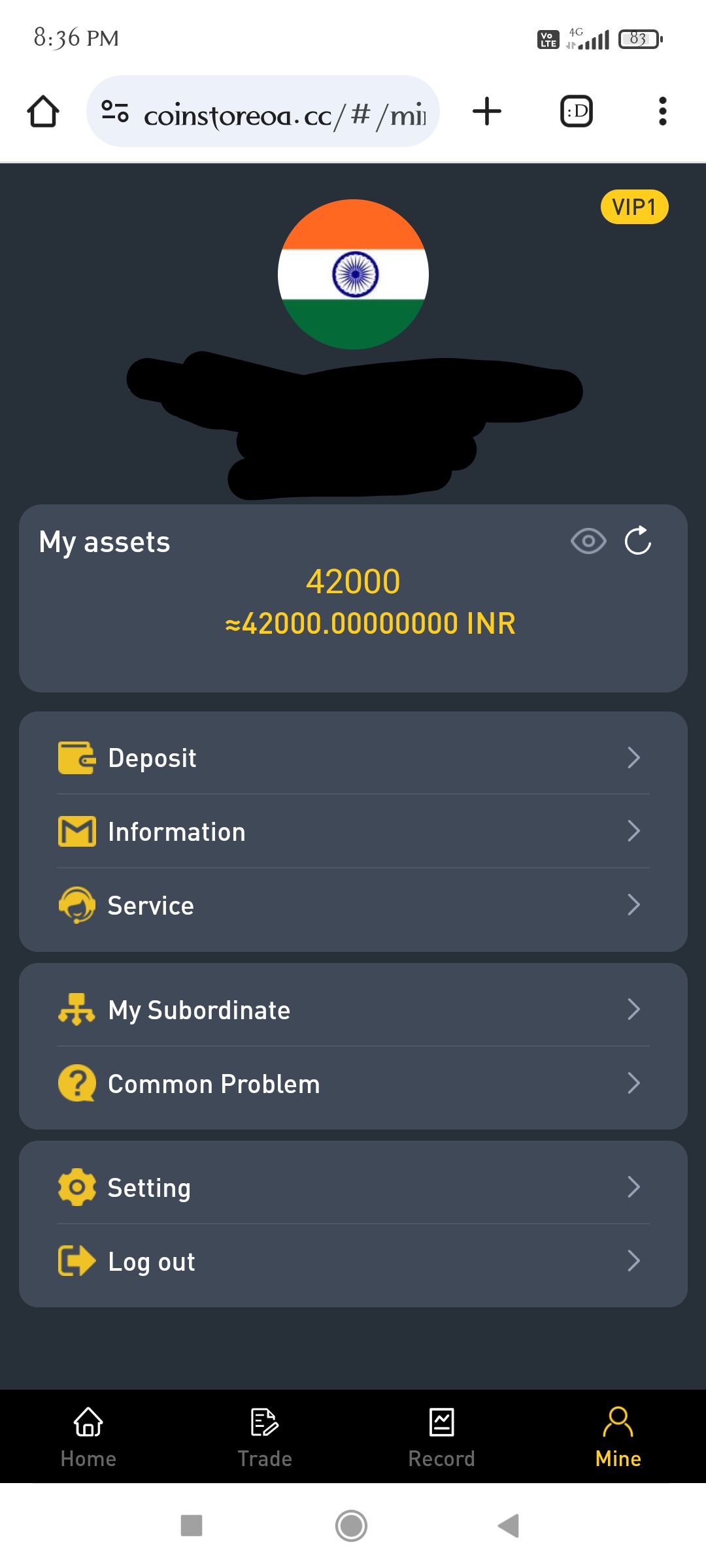Switch to the Trade tab
This screenshot has height=1568, width=706.
coord(265,1437)
